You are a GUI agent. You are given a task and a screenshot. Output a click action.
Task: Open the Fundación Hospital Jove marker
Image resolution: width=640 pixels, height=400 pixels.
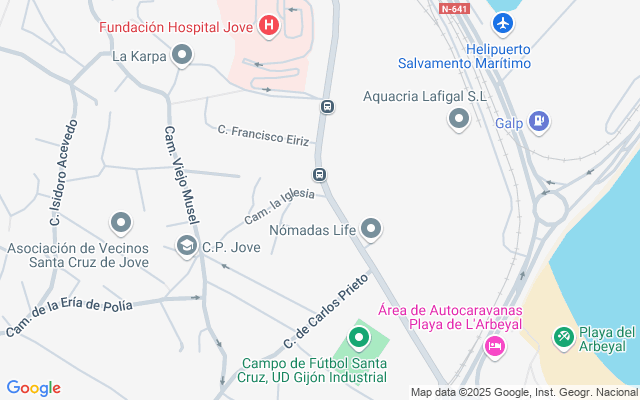click(268, 24)
